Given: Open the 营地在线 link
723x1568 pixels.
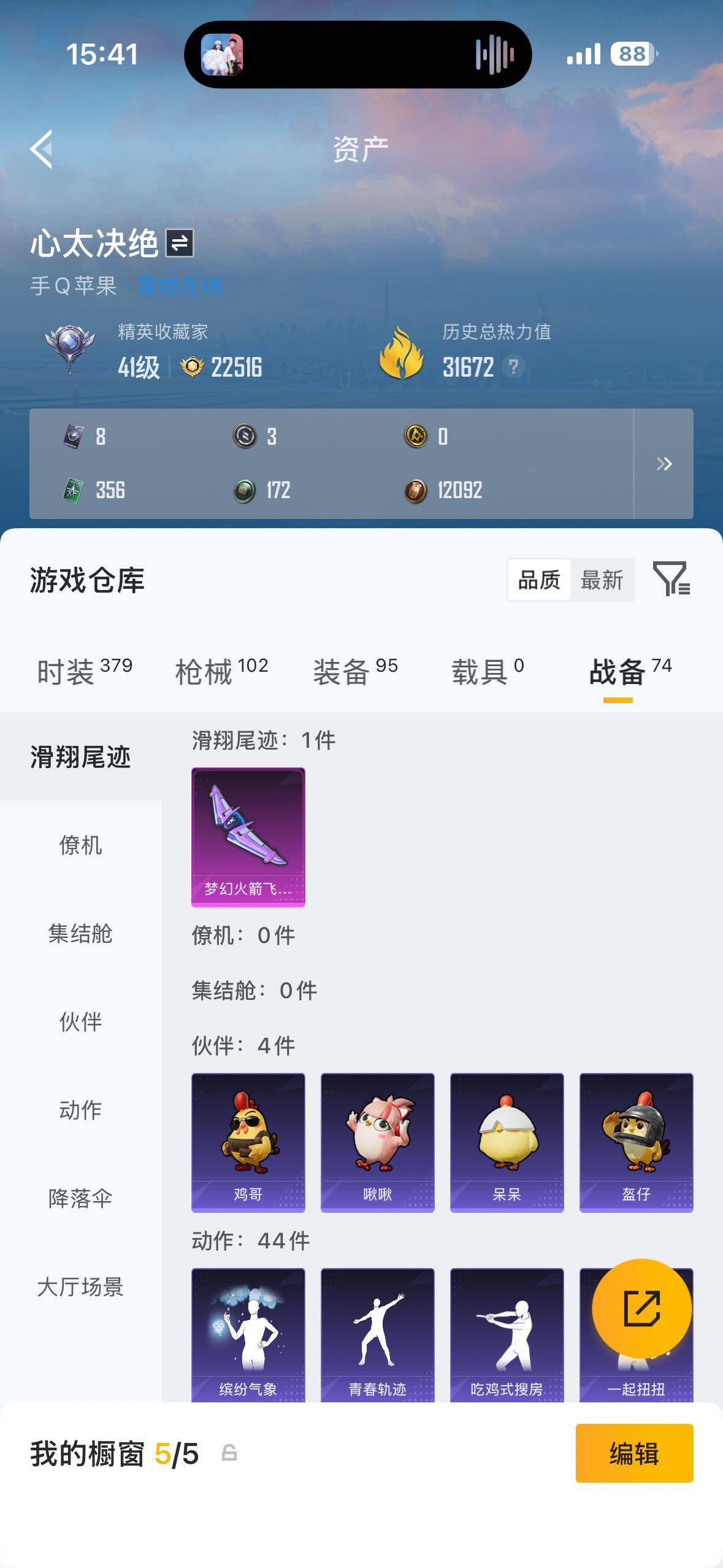Looking at the screenshot, I should point(182,284).
